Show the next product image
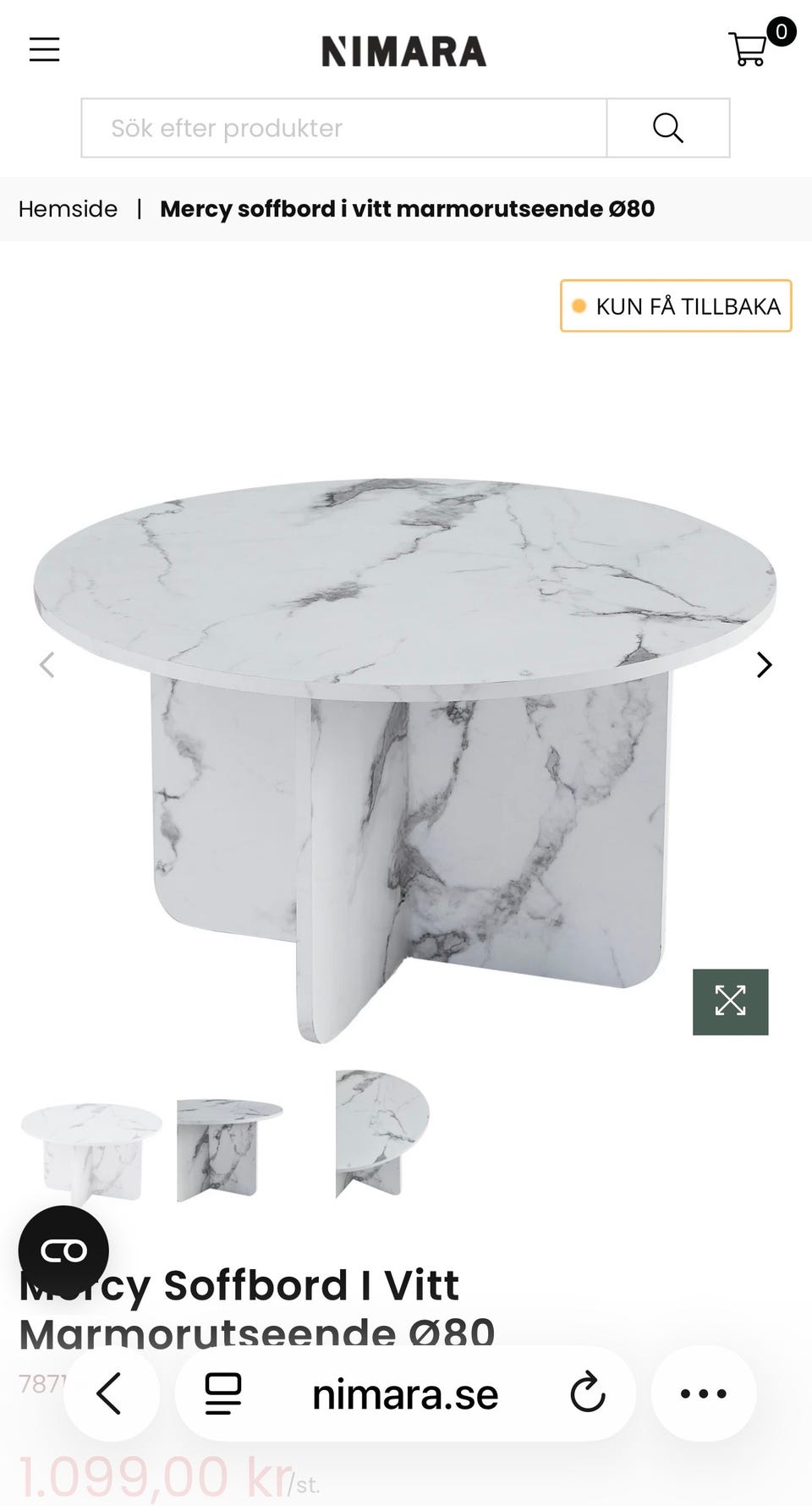 tap(764, 665)
